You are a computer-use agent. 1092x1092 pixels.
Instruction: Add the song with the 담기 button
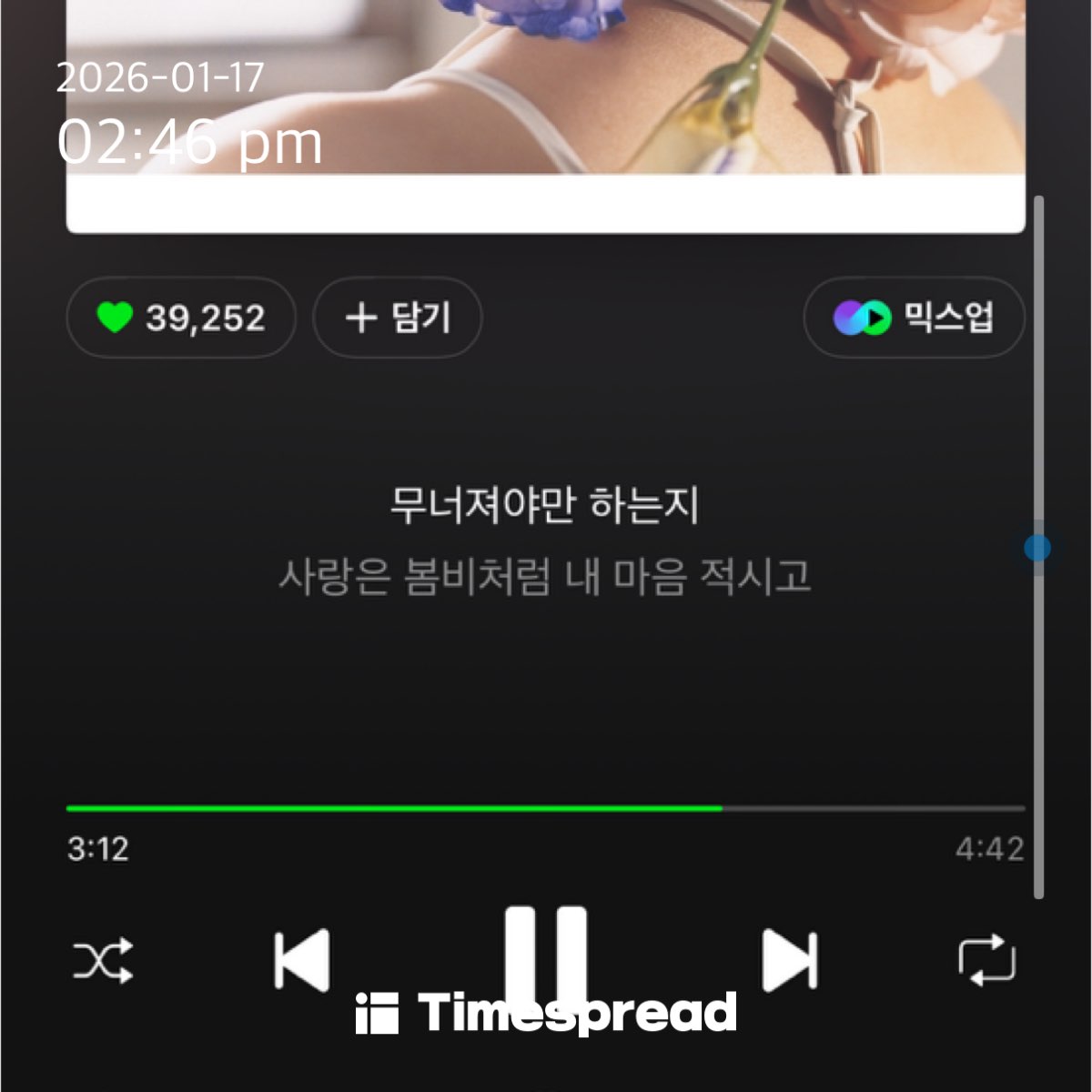click(x=398, y=318)
